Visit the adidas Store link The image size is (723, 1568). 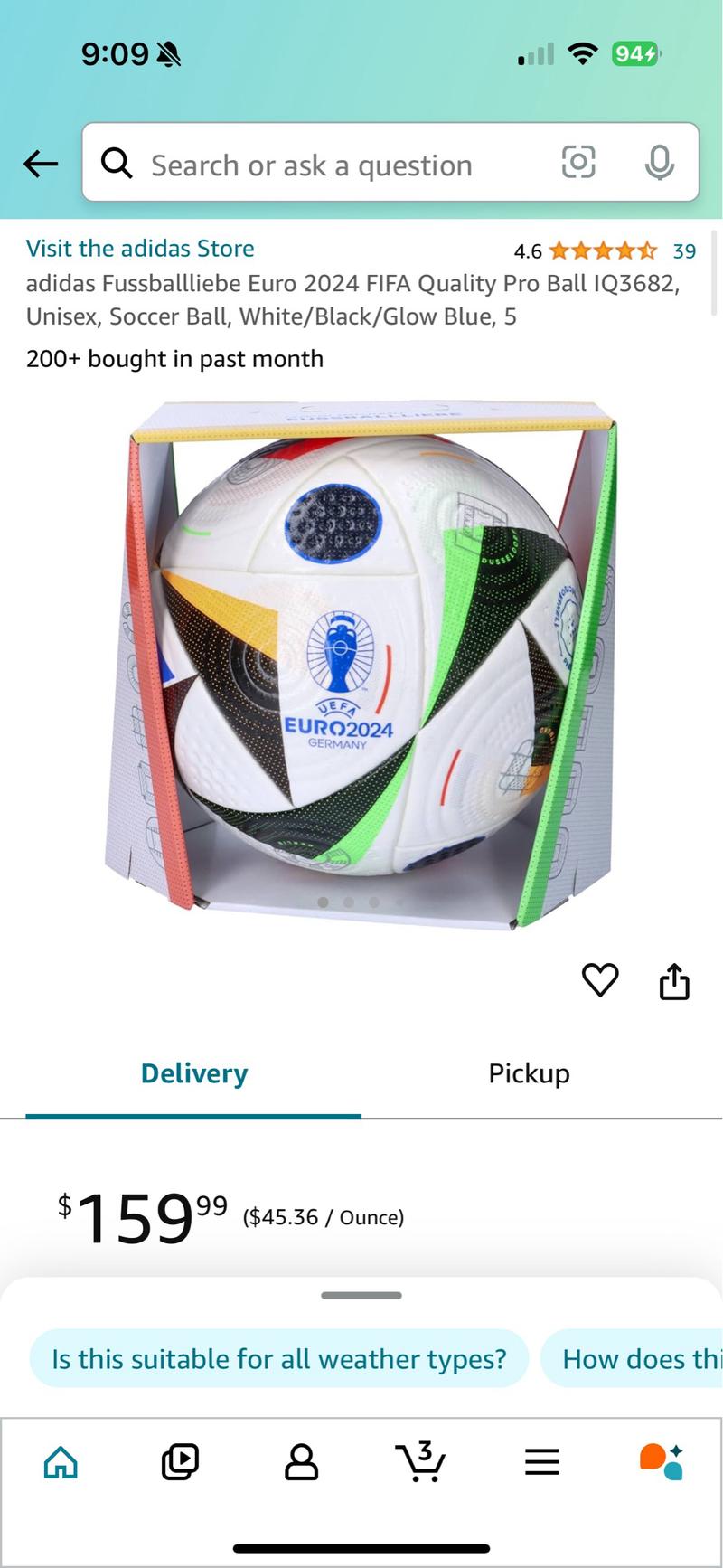click(x=140, y=249)
